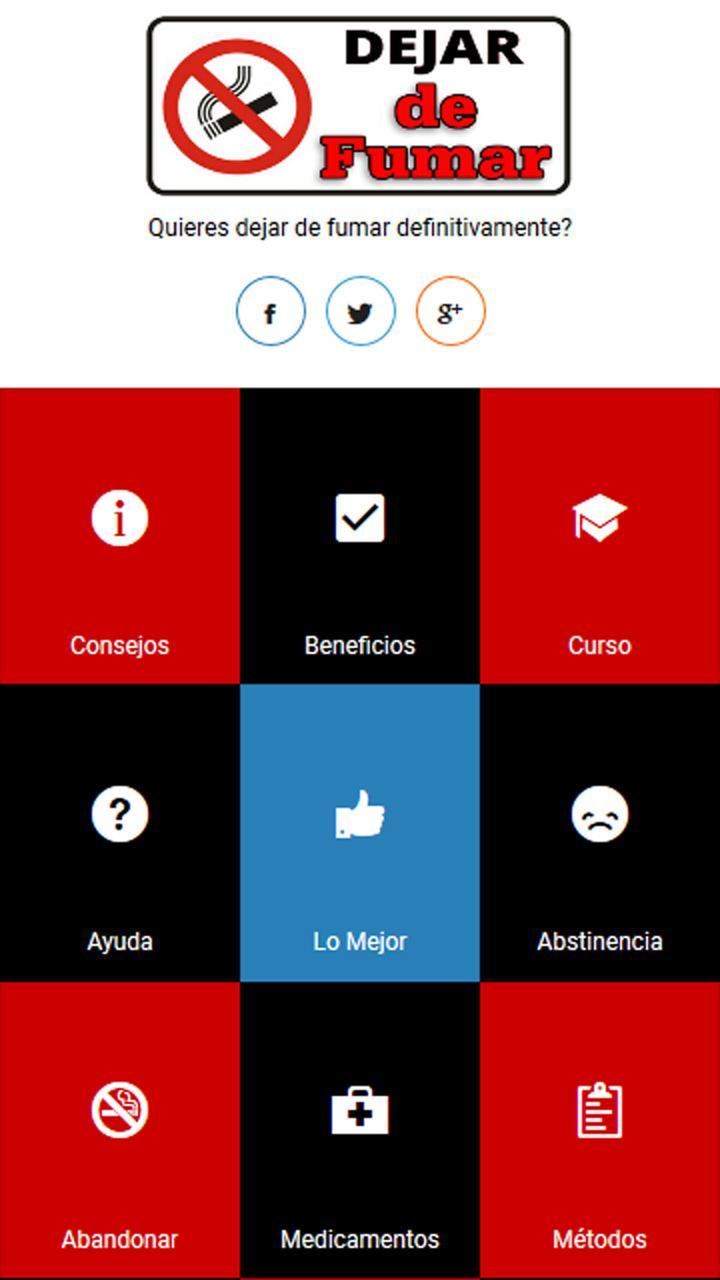The width and height of the screenshot is (720, 1280).
Task: Select the Curso tile
Action: [600, 536]
